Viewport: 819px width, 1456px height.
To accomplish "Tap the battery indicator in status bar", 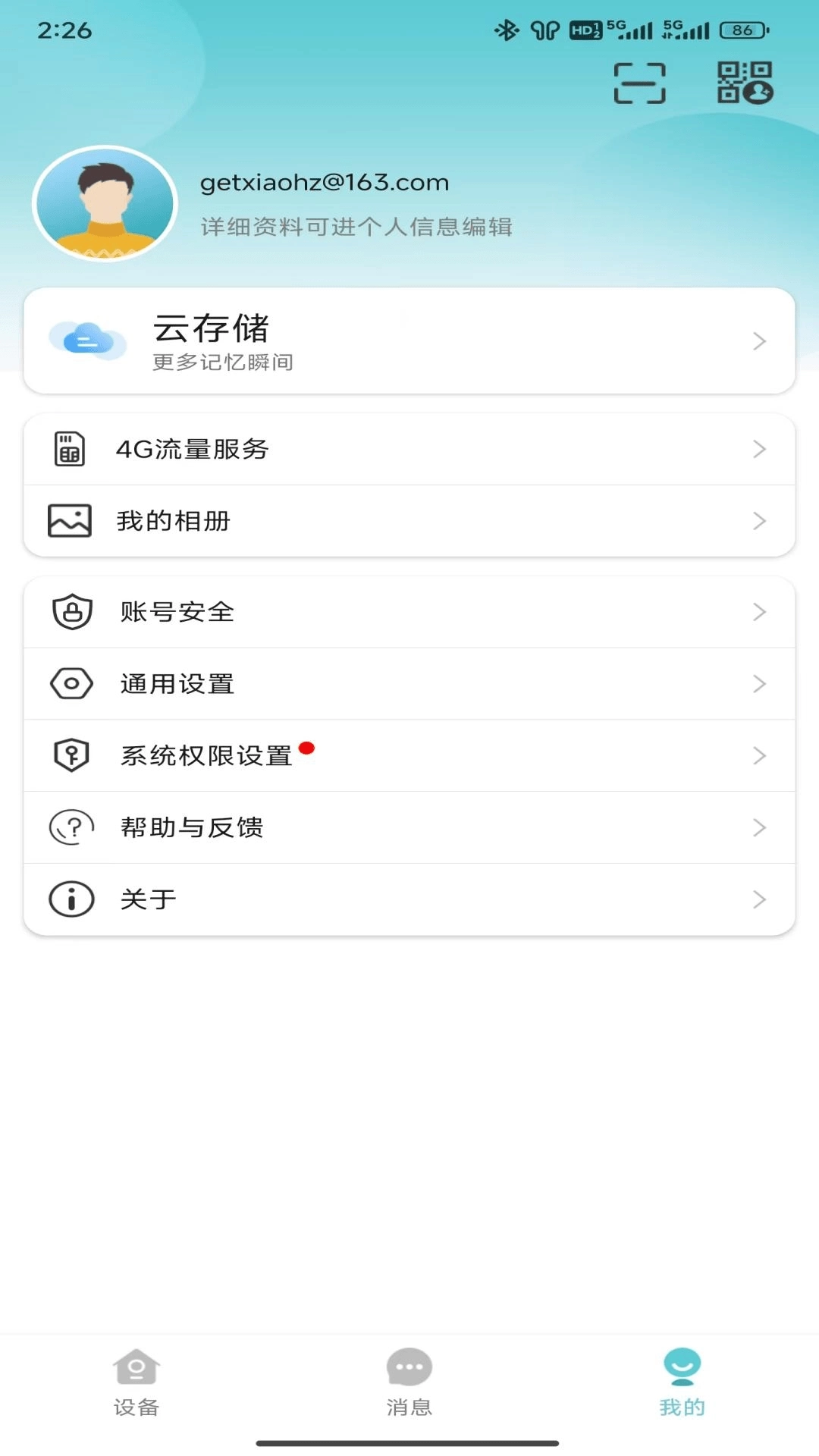I will pyautogui.click(x=742, y=30).
